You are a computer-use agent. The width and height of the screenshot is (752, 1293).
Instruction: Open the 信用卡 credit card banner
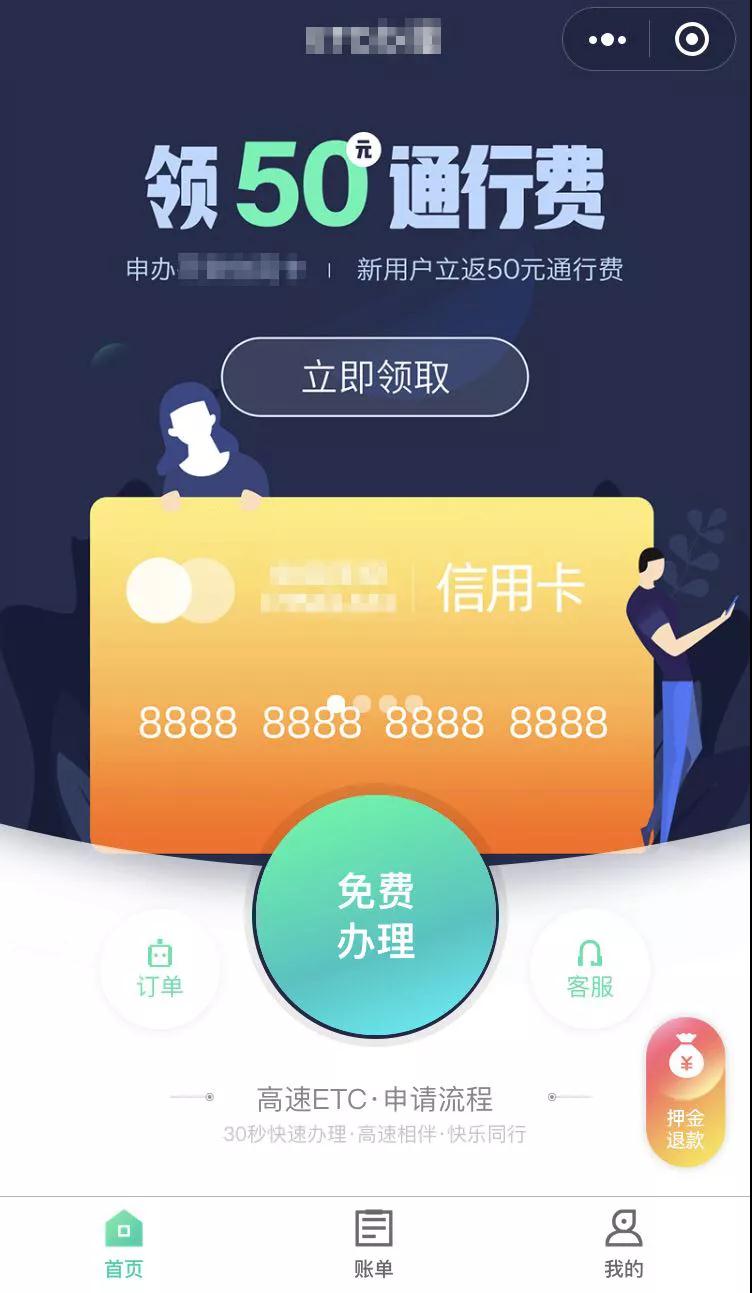click(372, 650)
